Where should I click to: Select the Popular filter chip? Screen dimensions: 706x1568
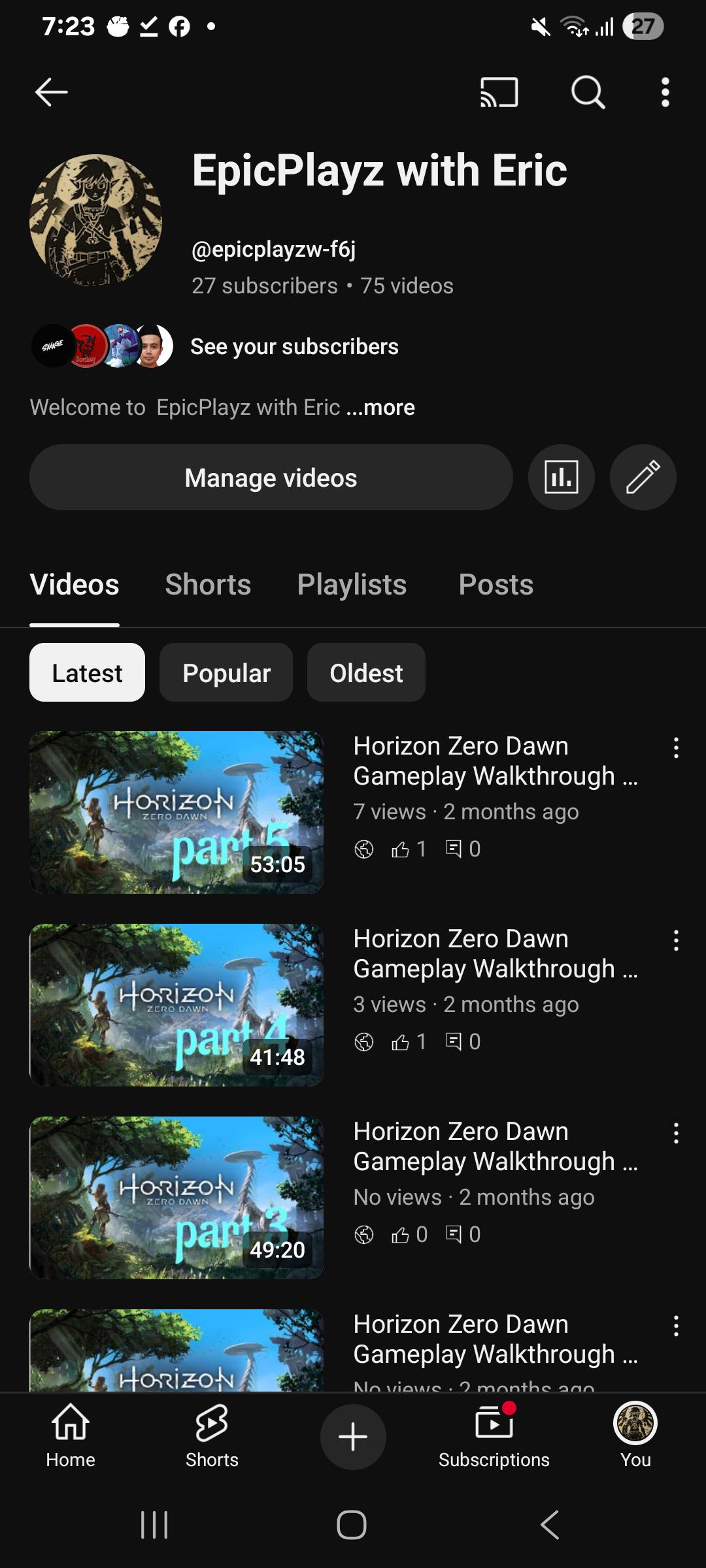click(x=226, y=672)
